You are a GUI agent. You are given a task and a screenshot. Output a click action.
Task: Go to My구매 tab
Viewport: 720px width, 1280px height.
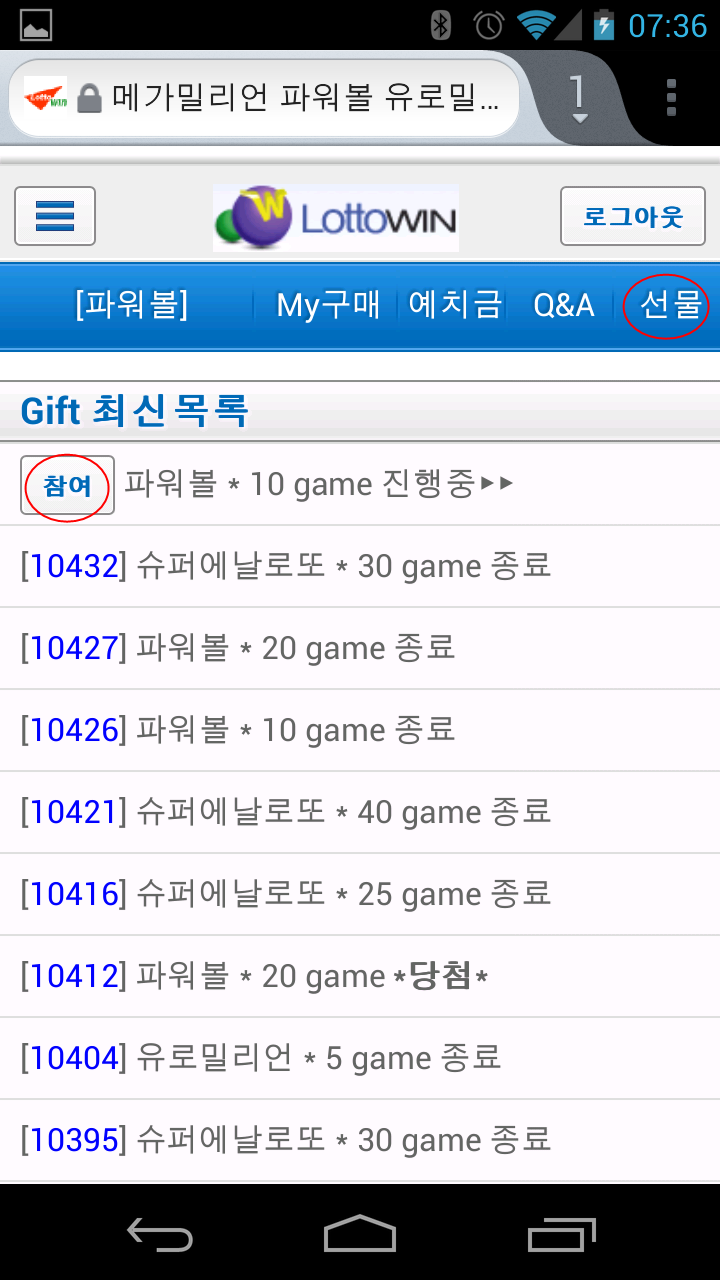[x=328, y=305]
